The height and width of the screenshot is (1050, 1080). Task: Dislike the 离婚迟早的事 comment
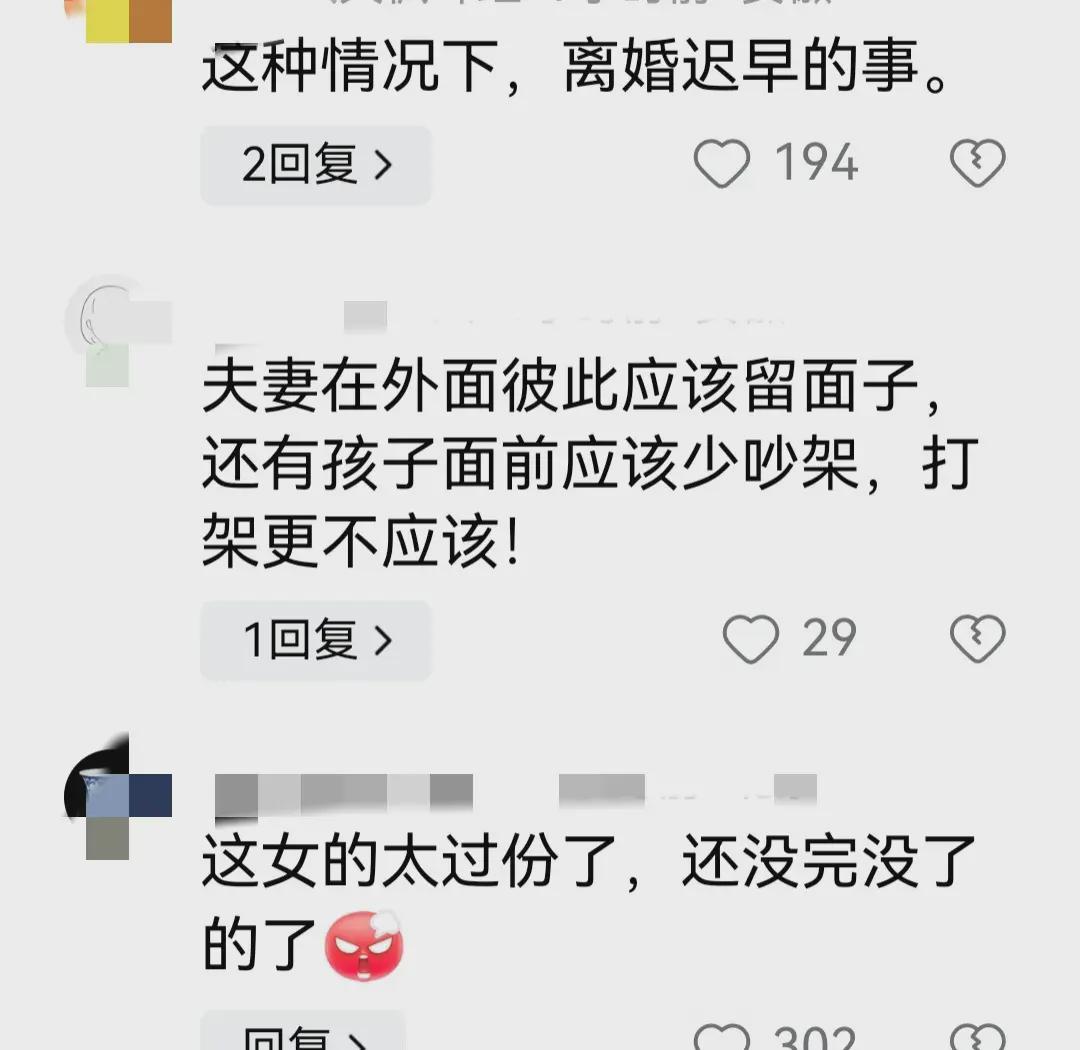pos(977,164)
